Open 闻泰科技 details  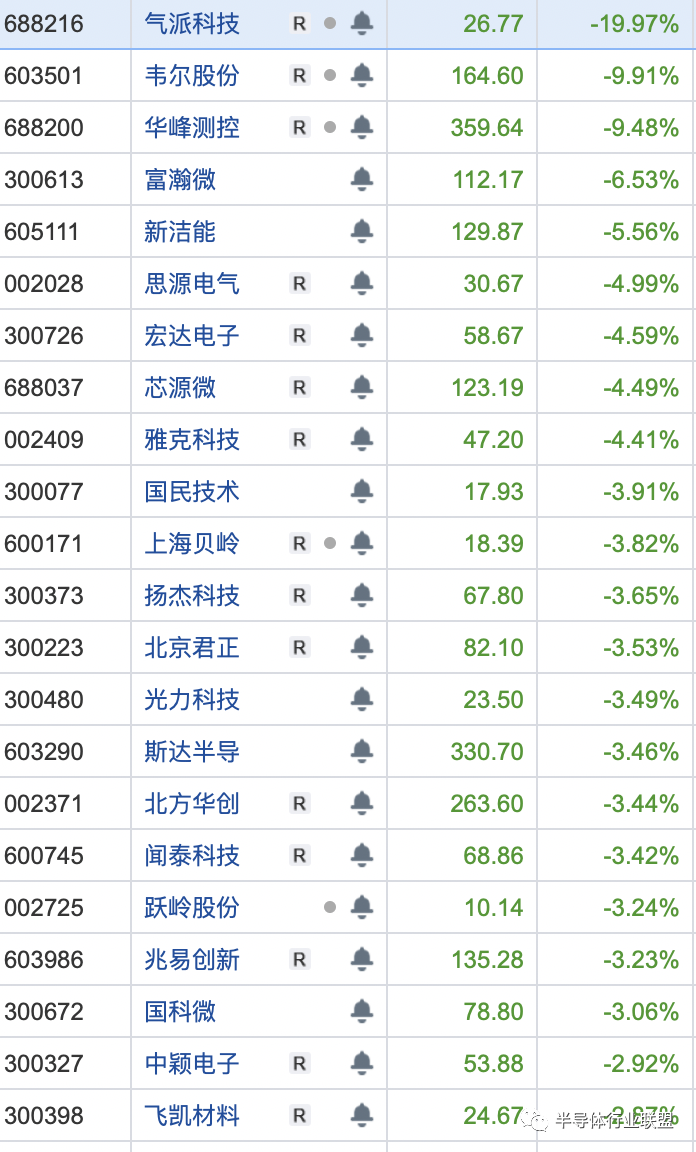[x=192, y=856]
